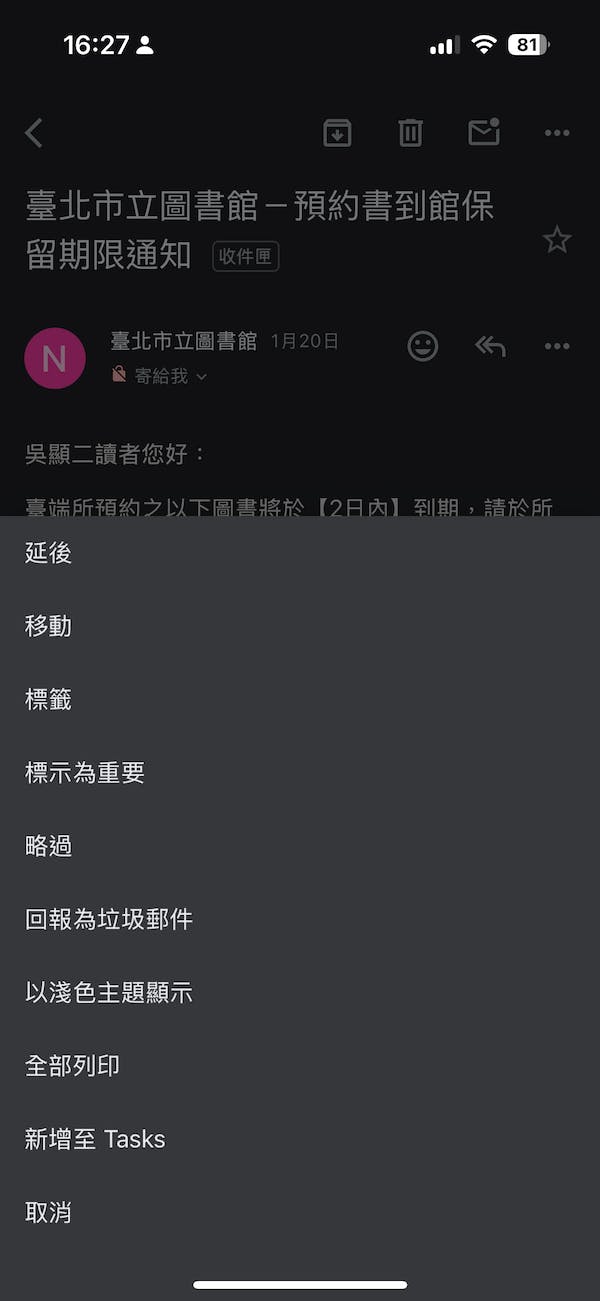Add email via 新增至 Tasks
The width and height of the screenshot is (600, 1301).
click(95, 1139)
